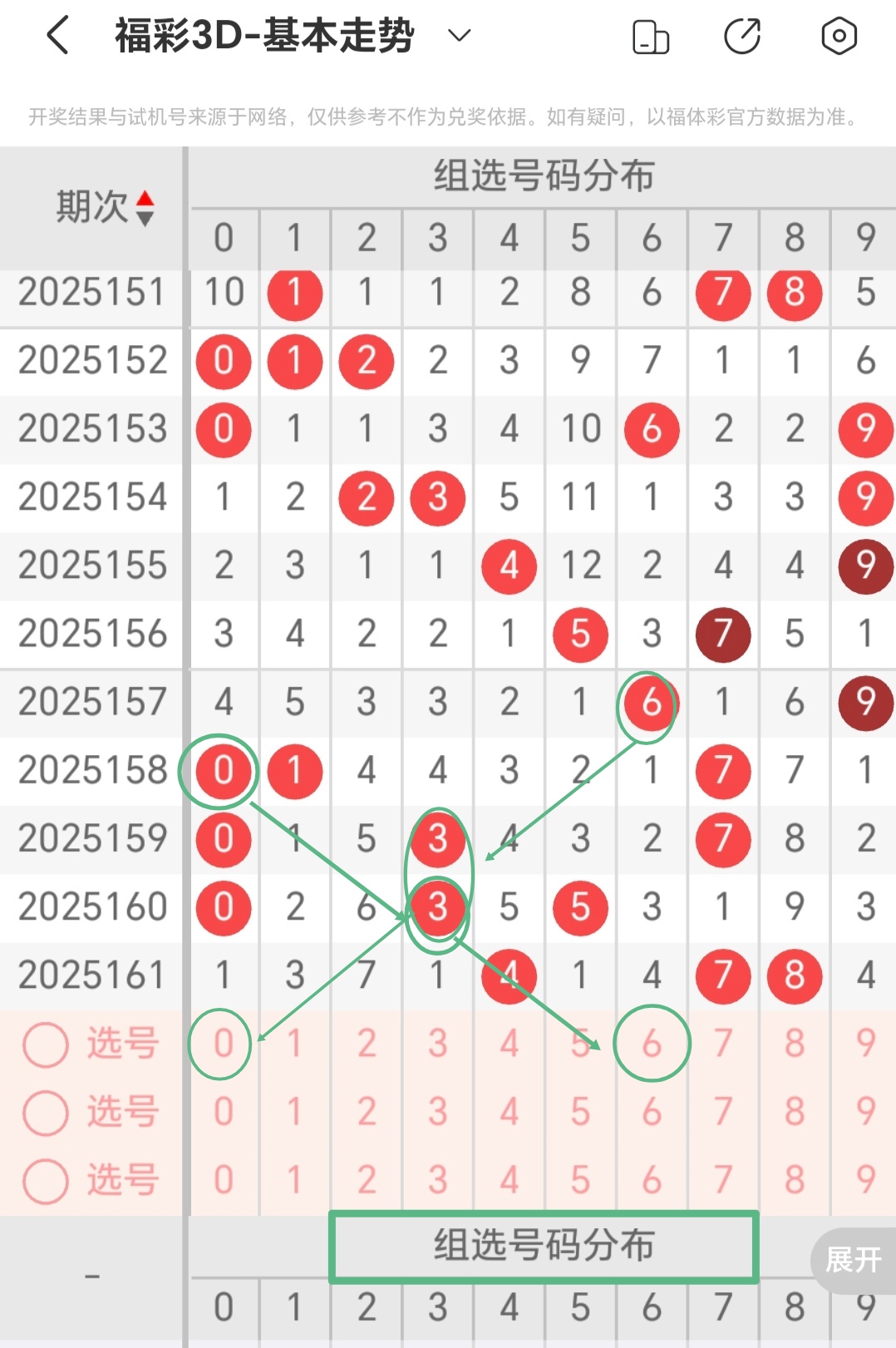Image resolution: width=896 pixels, height=1348 pixels.
Task: Tap the circled 9 in row 2025155
Action: click(865, 565)
